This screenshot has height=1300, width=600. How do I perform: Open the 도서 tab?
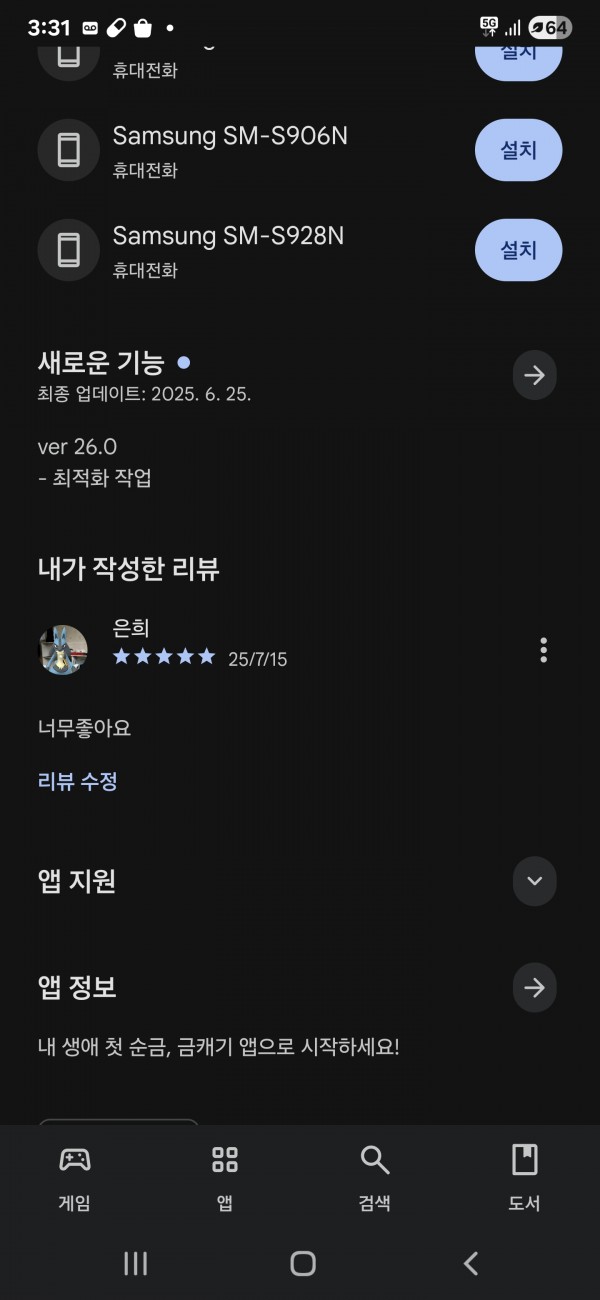[525, 1179]
